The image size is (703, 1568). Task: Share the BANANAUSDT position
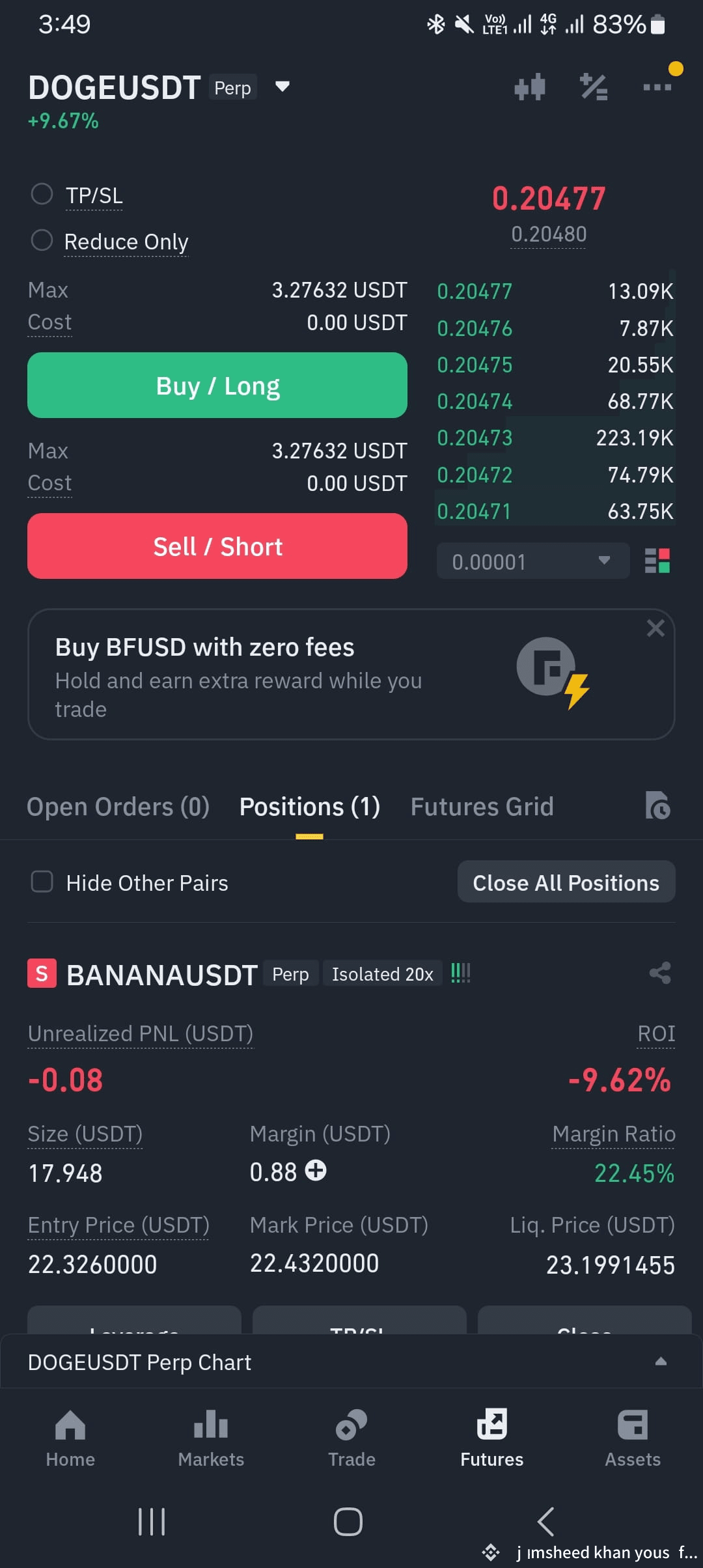pos(660,973)
